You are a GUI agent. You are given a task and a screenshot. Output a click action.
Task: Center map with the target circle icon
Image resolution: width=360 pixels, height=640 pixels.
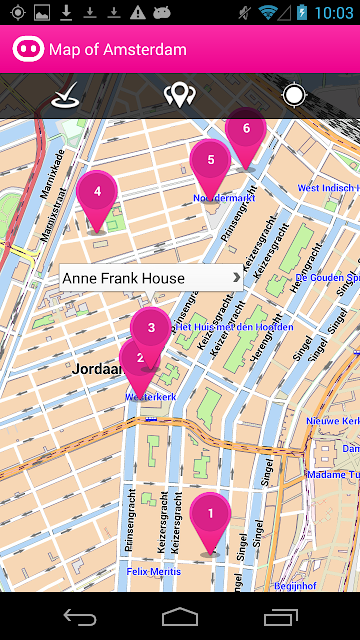pyautogui.click(x=294, y=96)
